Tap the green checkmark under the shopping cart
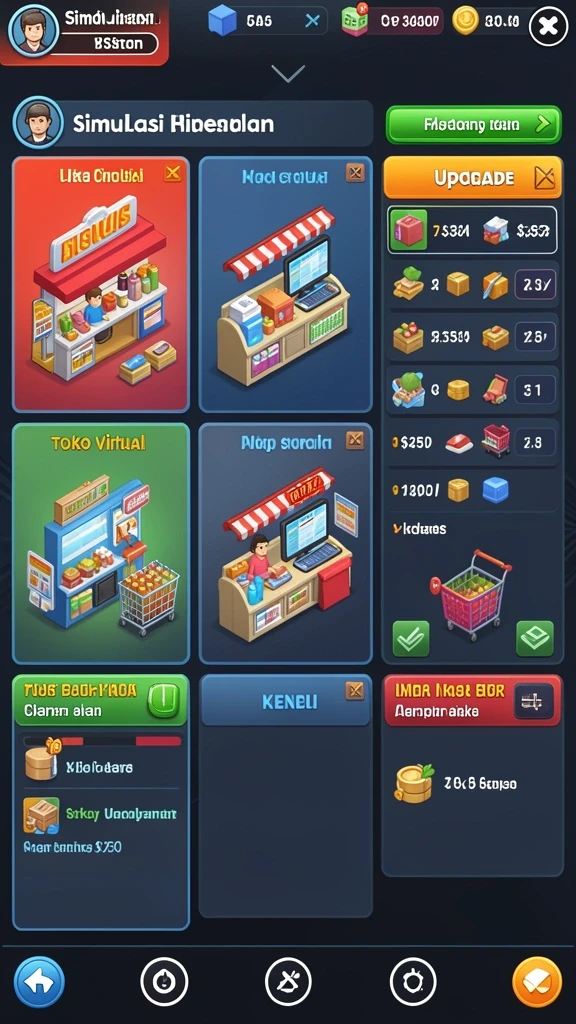 (x=411, y=638)
